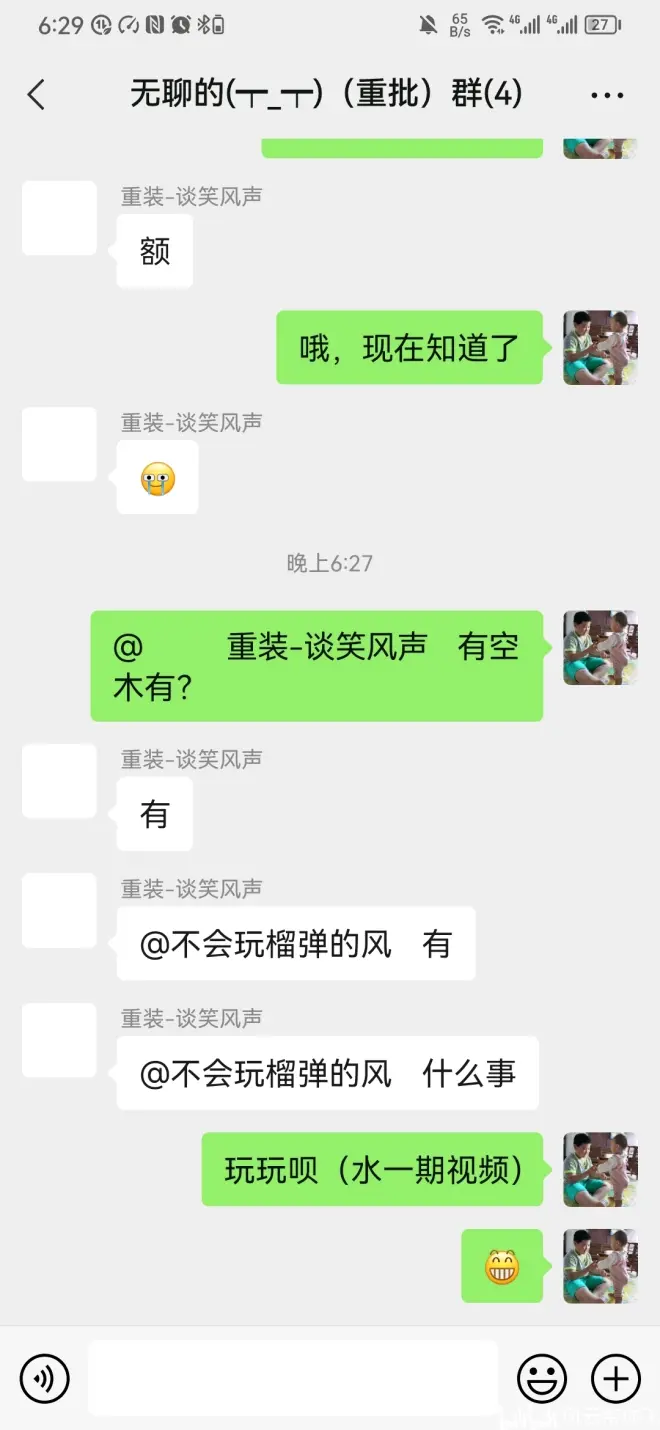
Task: Open the plus attachment menu
Action: (616, 1379)
